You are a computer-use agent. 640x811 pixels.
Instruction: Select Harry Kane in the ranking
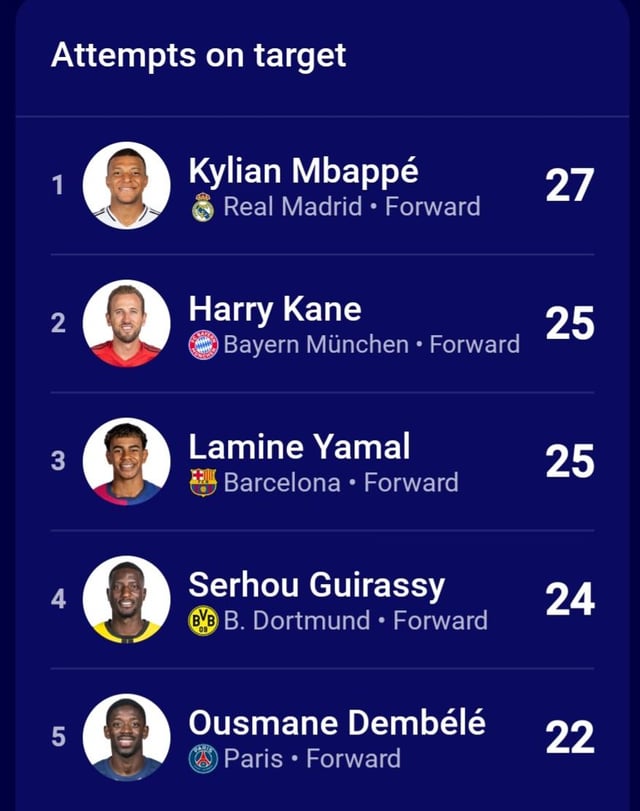pyautogui.click(x=275, y=310)
